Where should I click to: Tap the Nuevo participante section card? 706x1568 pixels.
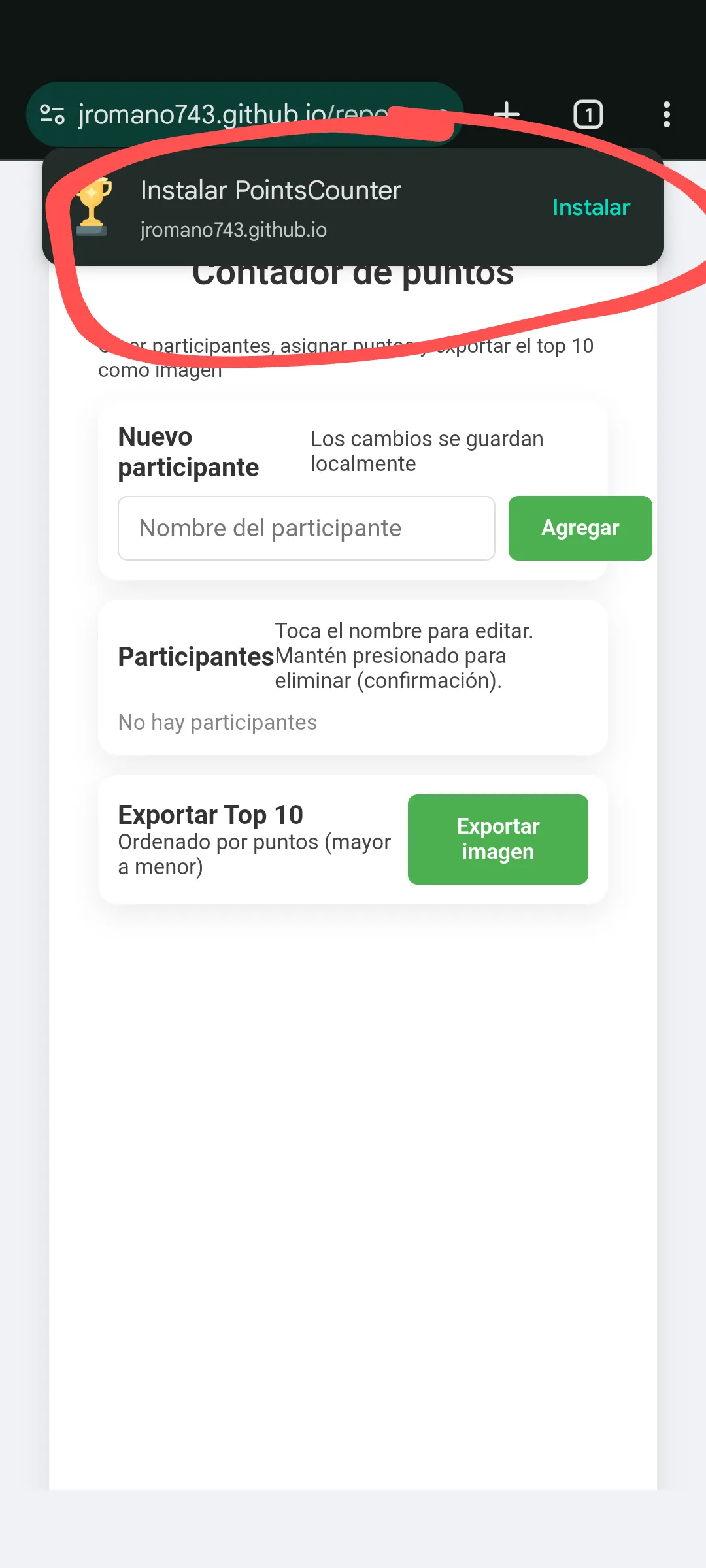(x=189, y=451)
